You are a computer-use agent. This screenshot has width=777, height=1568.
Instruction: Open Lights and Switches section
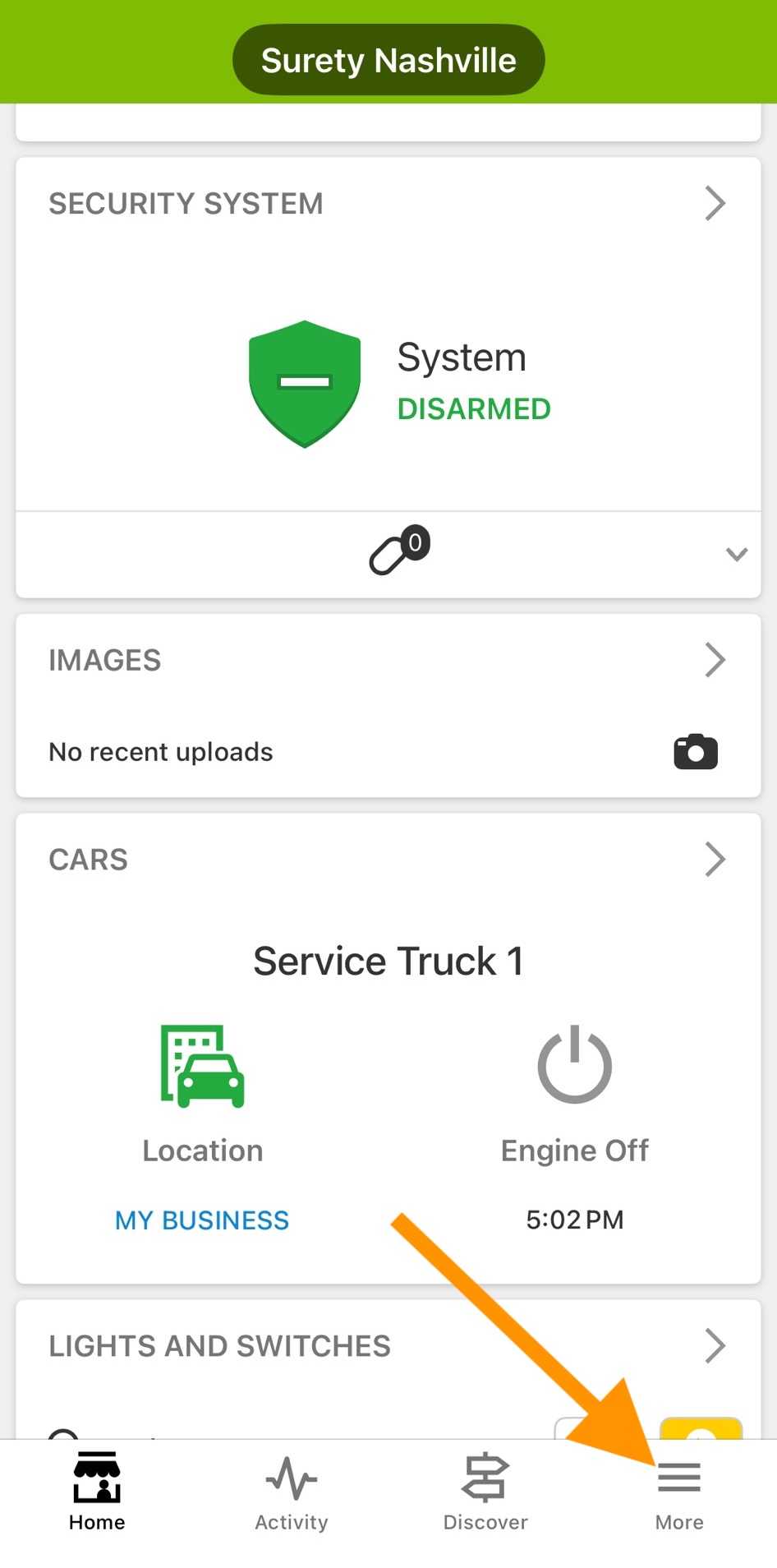click(x=715, y=1346)
